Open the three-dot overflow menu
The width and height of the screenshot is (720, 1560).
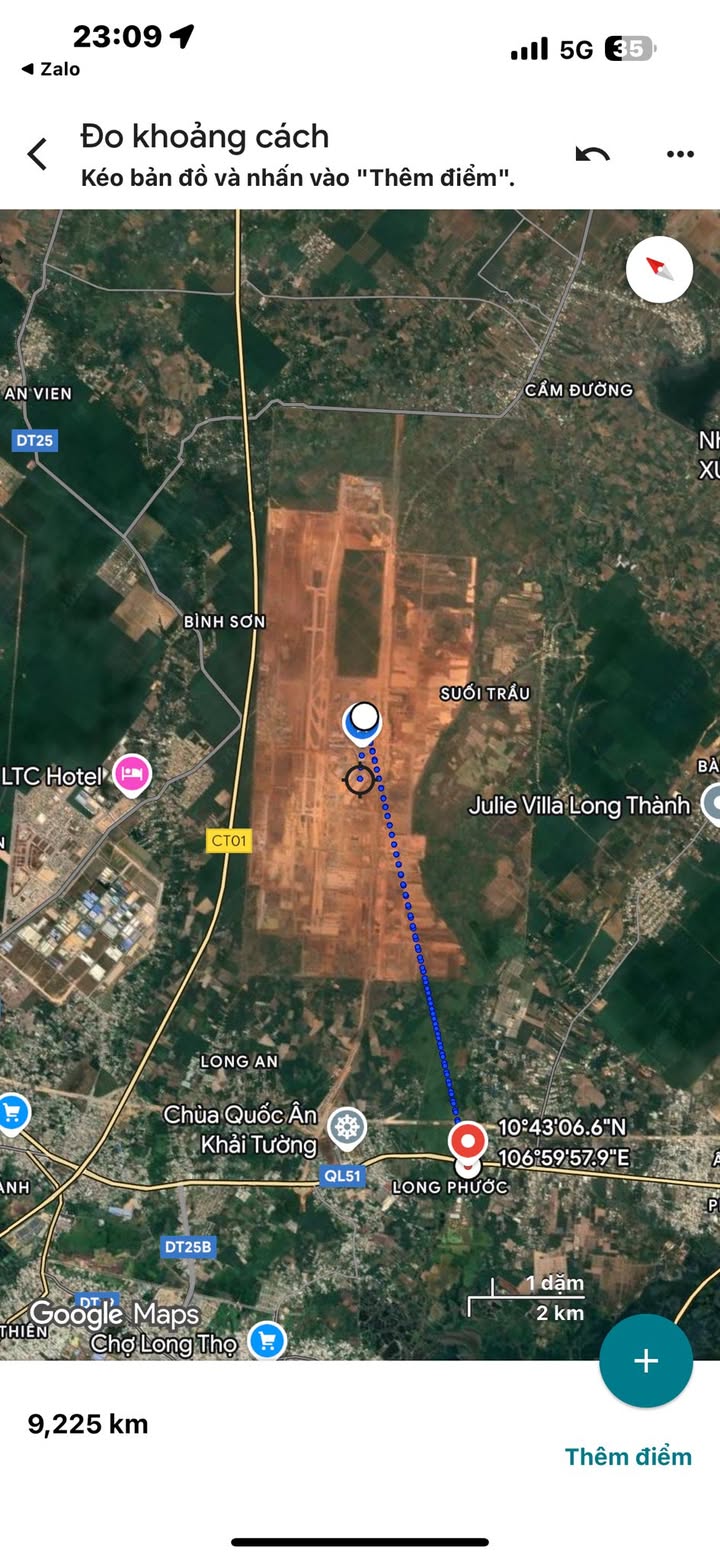tap(680, 154)
